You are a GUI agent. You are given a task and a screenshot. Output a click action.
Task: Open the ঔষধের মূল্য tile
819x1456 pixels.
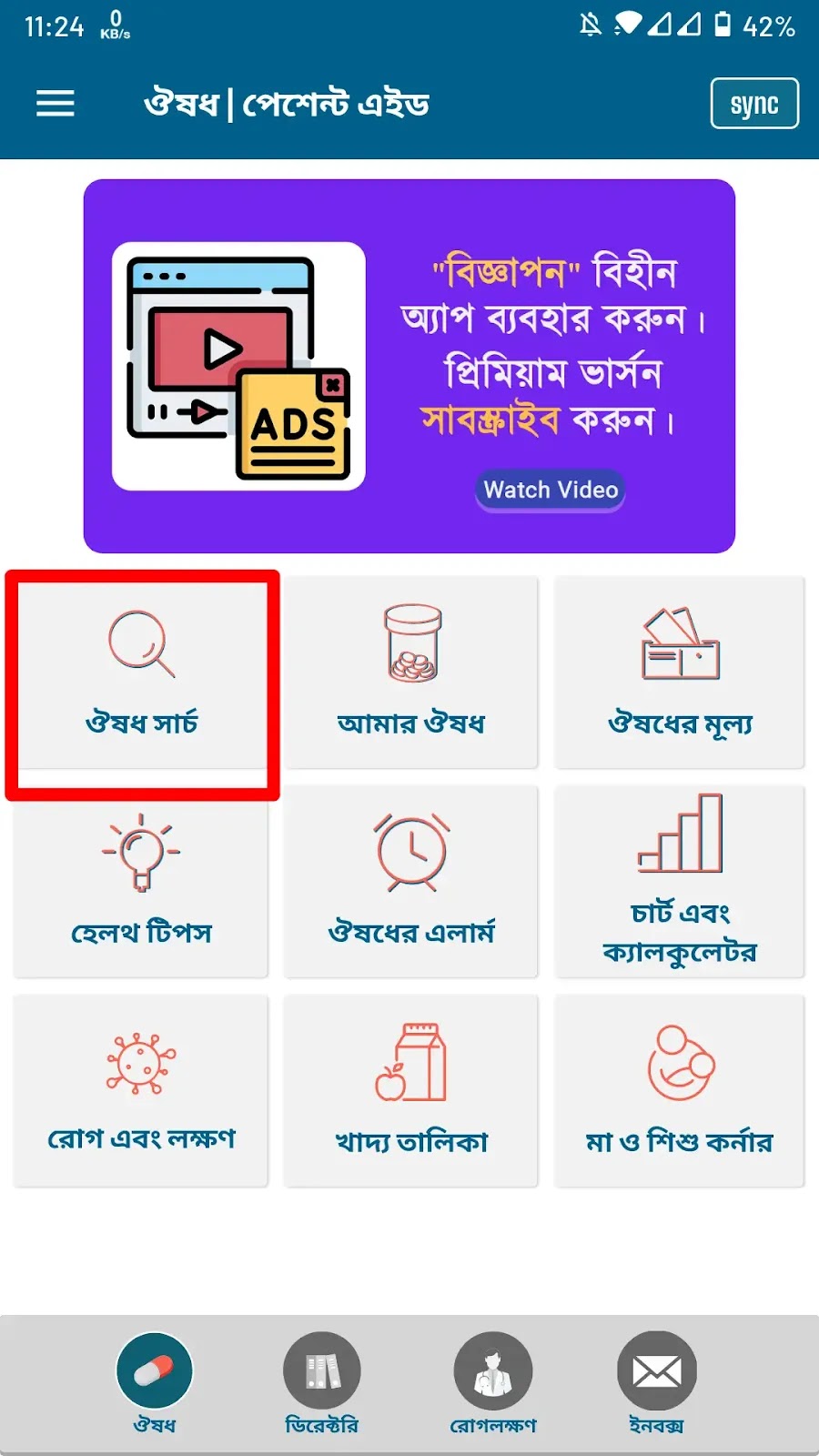(680, 673)
